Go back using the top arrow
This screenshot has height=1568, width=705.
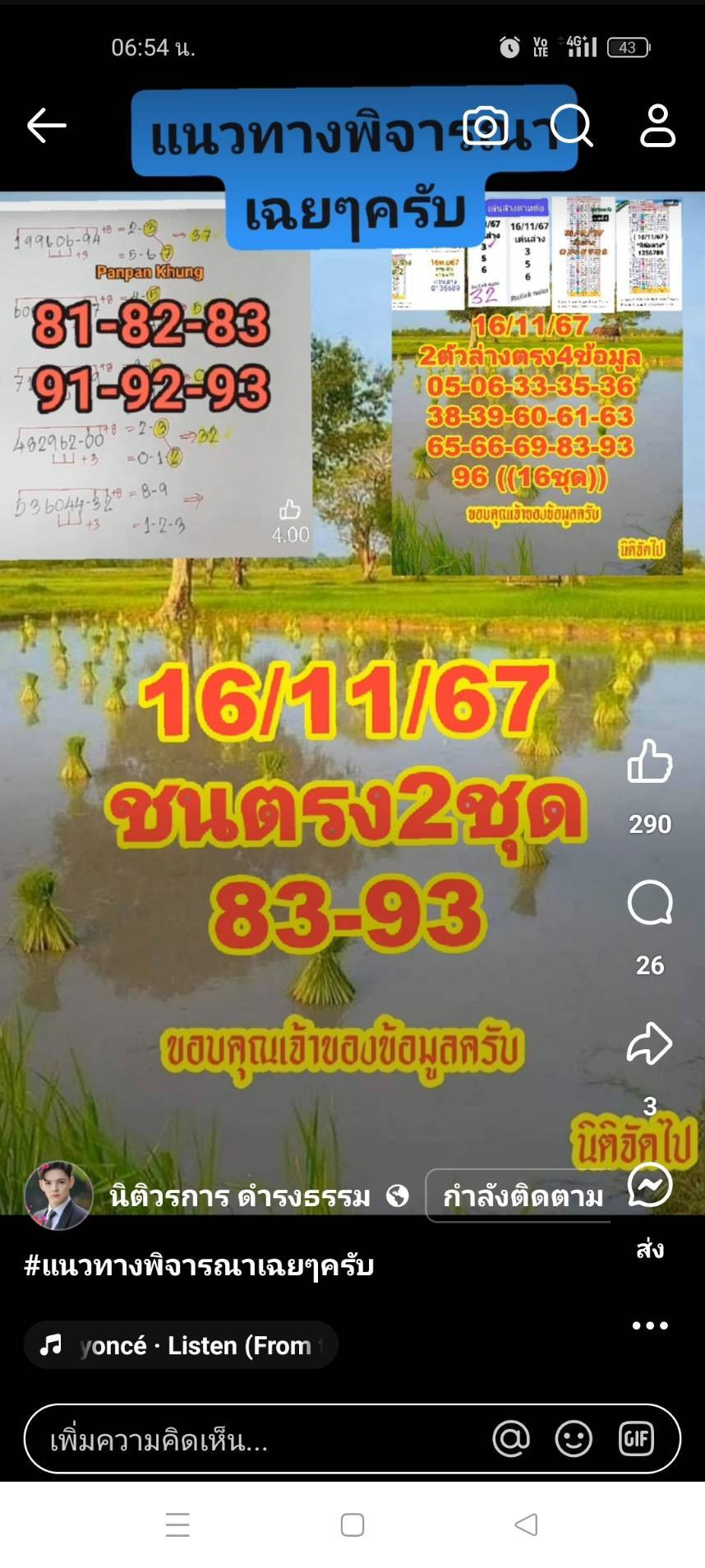[x=47, y=126]
